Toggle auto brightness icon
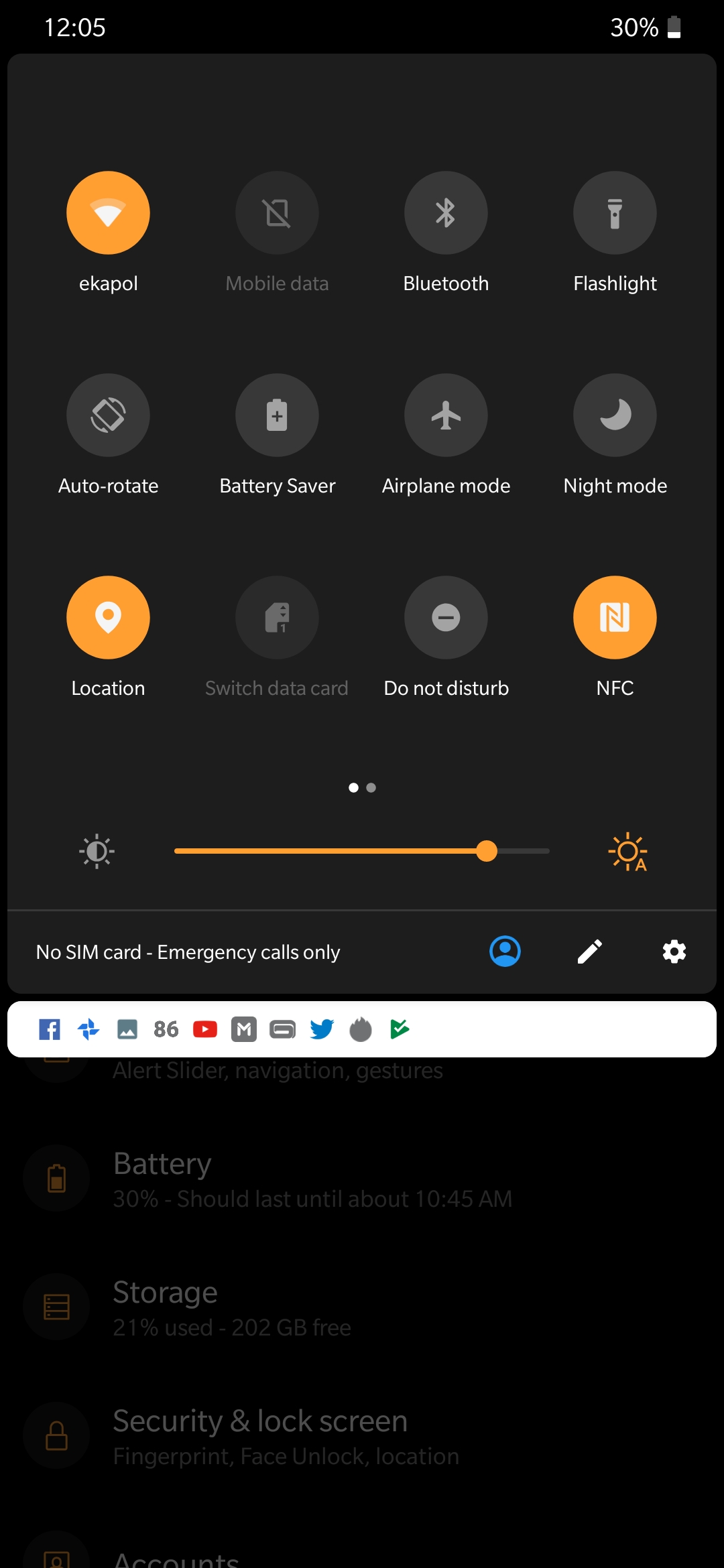Viewport: 724px width, 1568px height. (628, 852)
